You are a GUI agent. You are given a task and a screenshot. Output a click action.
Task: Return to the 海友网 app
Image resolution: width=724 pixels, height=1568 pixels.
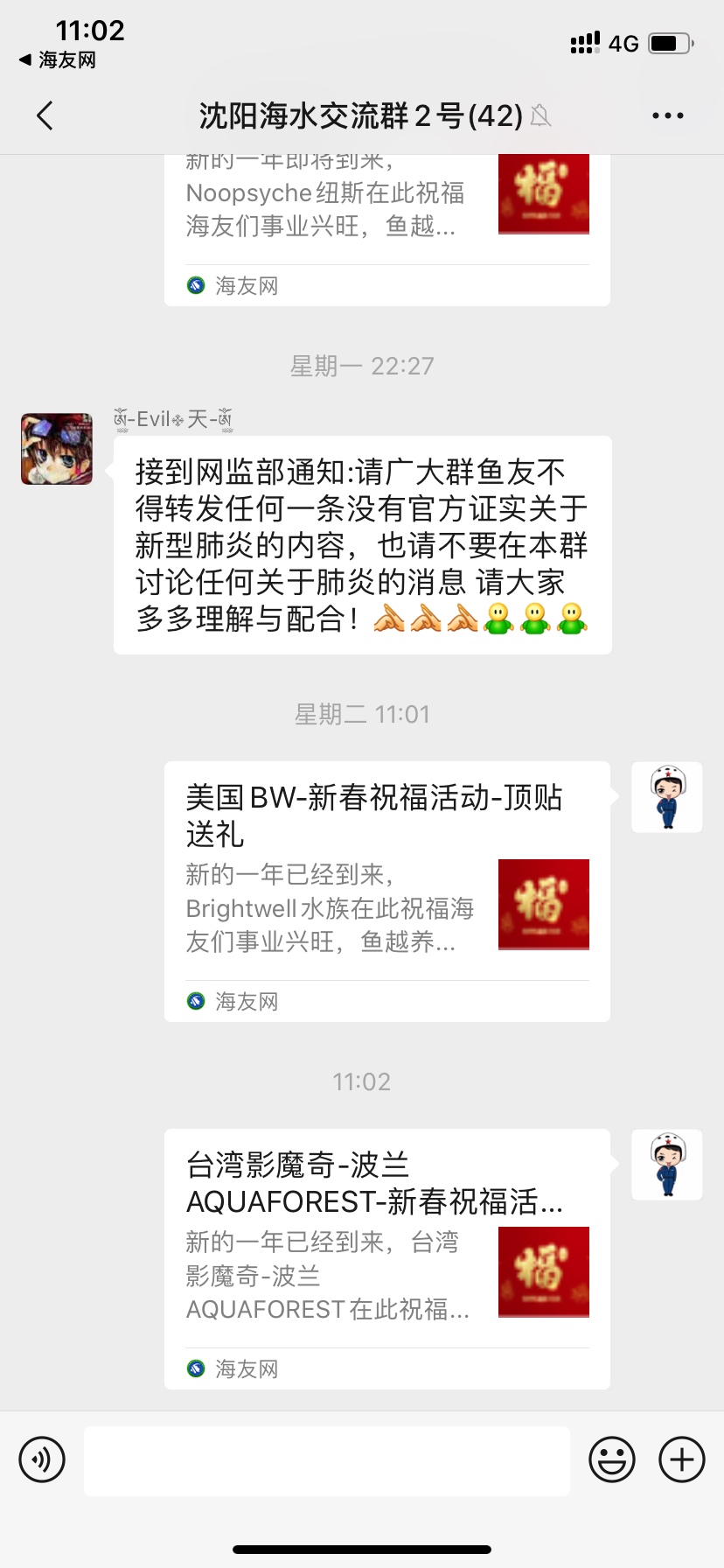pos(58,60)
